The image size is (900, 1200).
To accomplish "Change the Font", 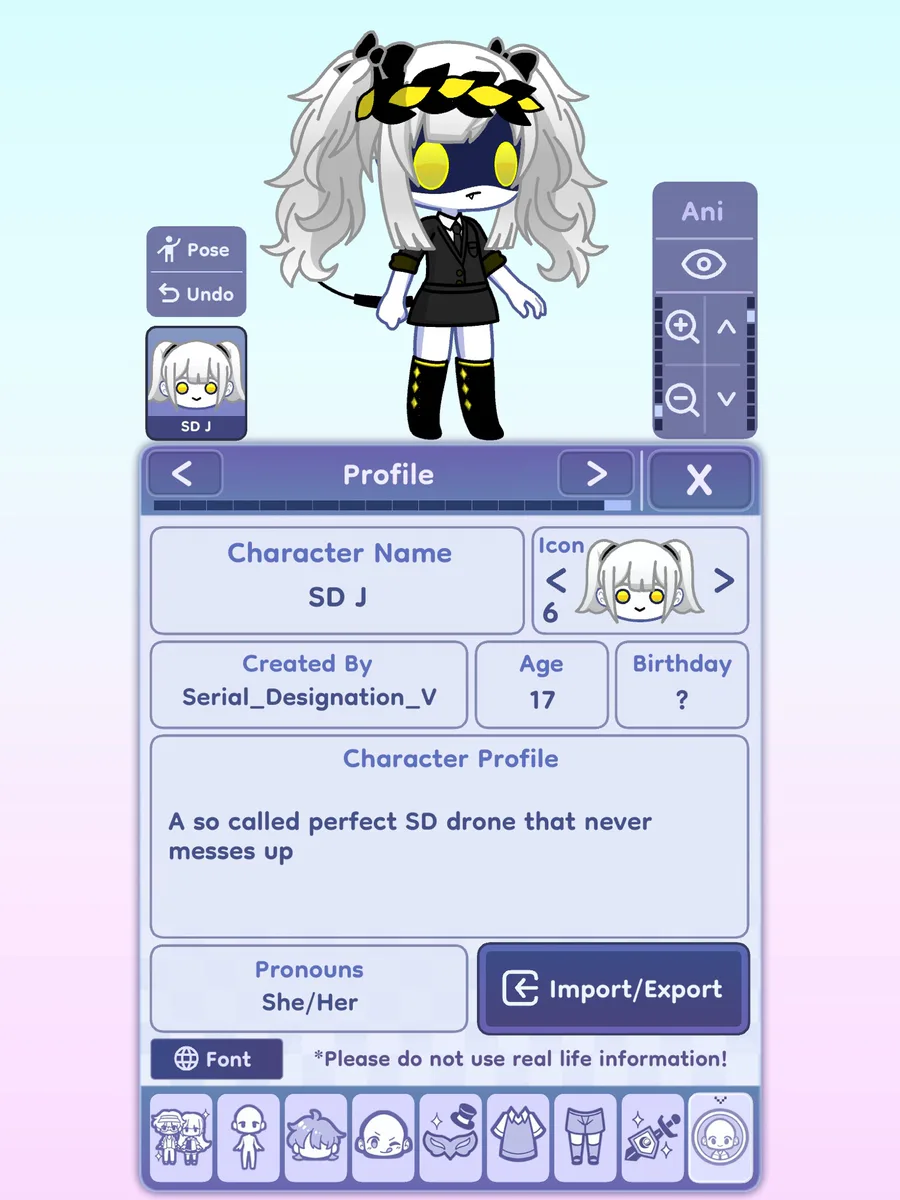I will [x=216, y=1059].
